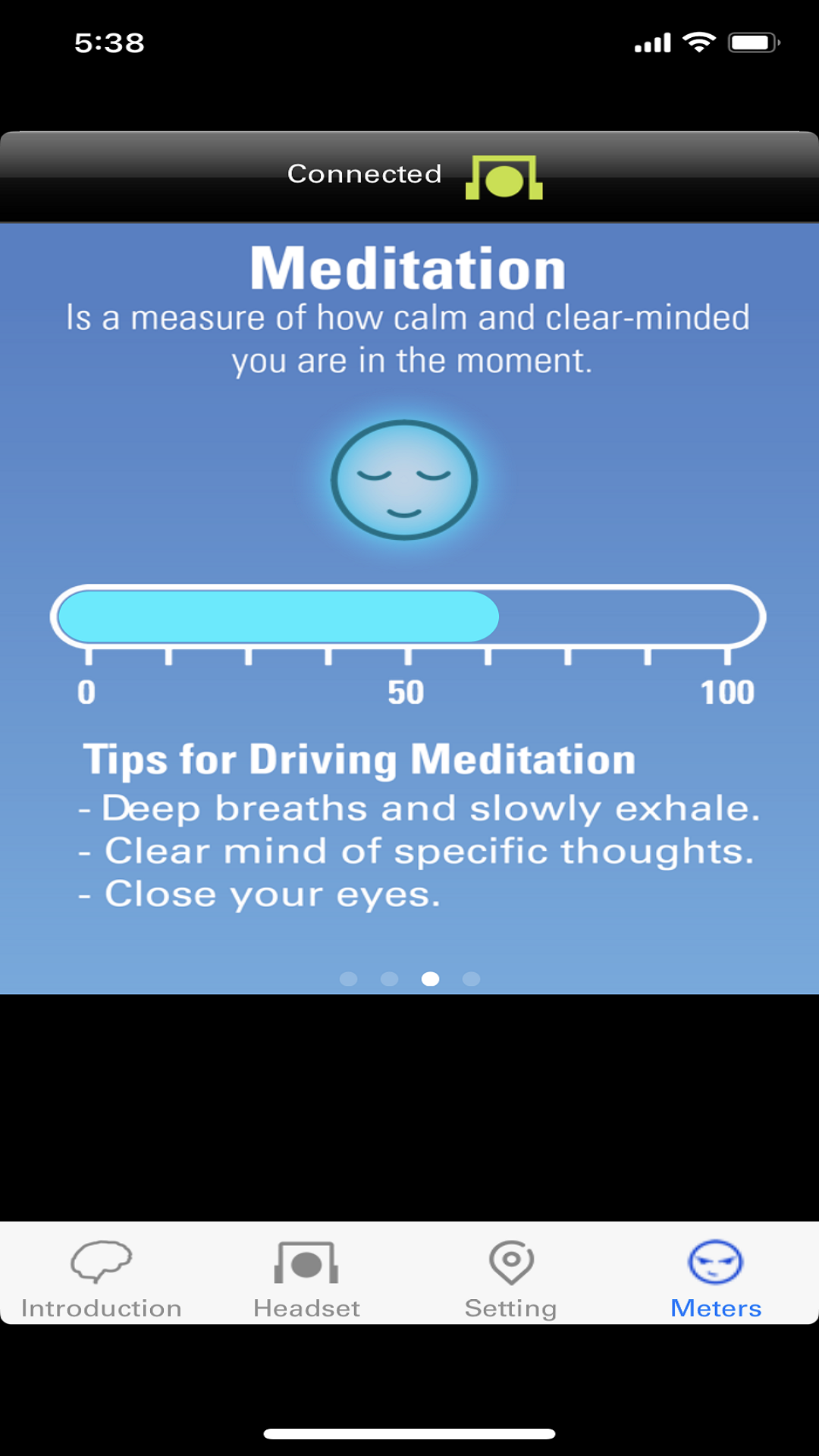The height and width of the screenshot is (1456, 819).
Task: Select the first page indicator dot
Action: click(350, 979)
